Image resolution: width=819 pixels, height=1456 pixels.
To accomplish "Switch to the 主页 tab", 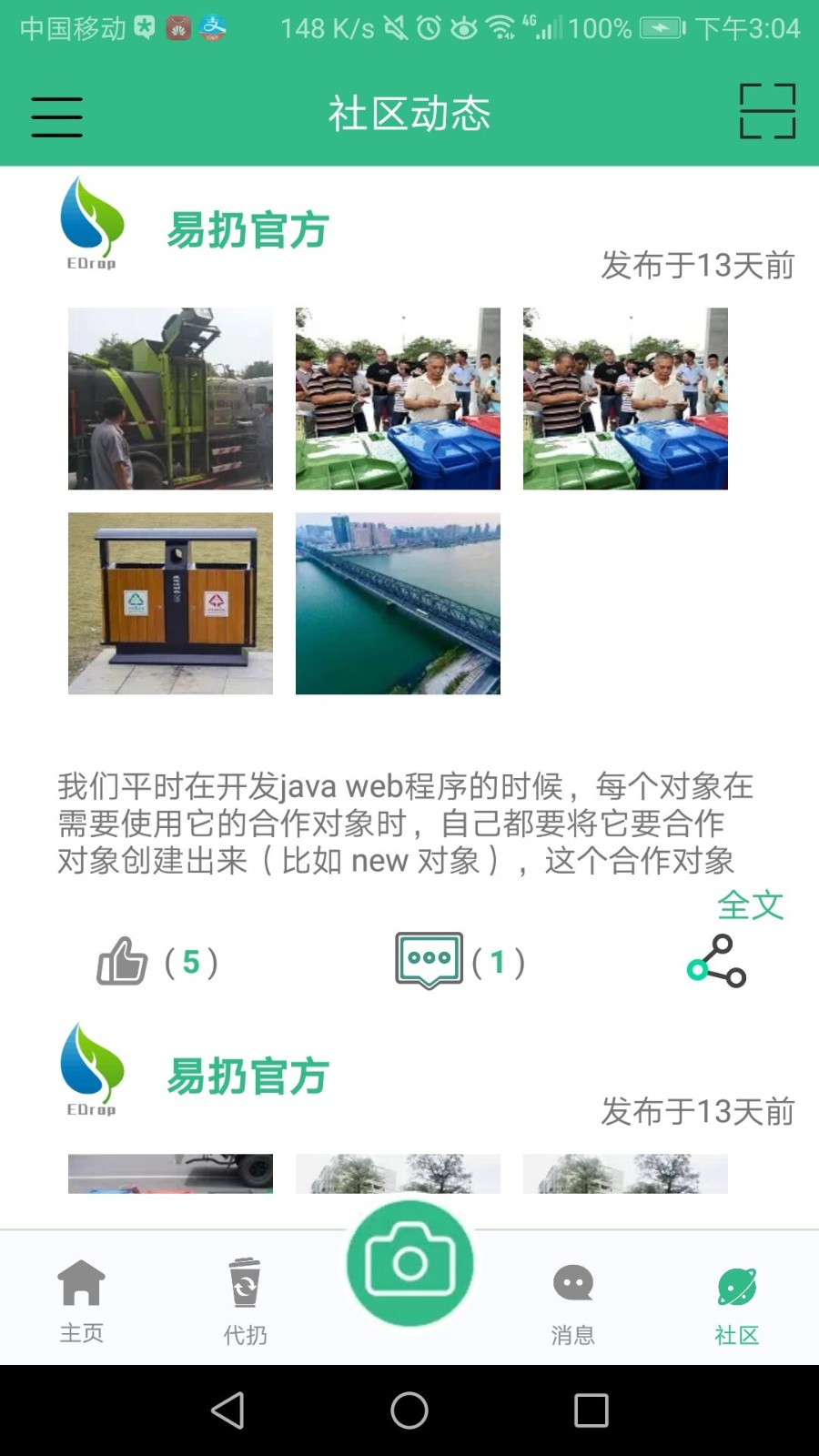I will tap(82, 1299).
